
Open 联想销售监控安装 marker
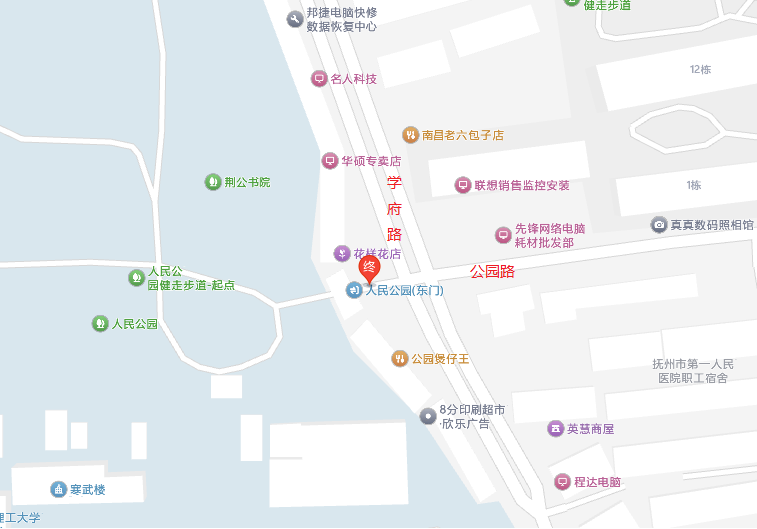[462, 185]
